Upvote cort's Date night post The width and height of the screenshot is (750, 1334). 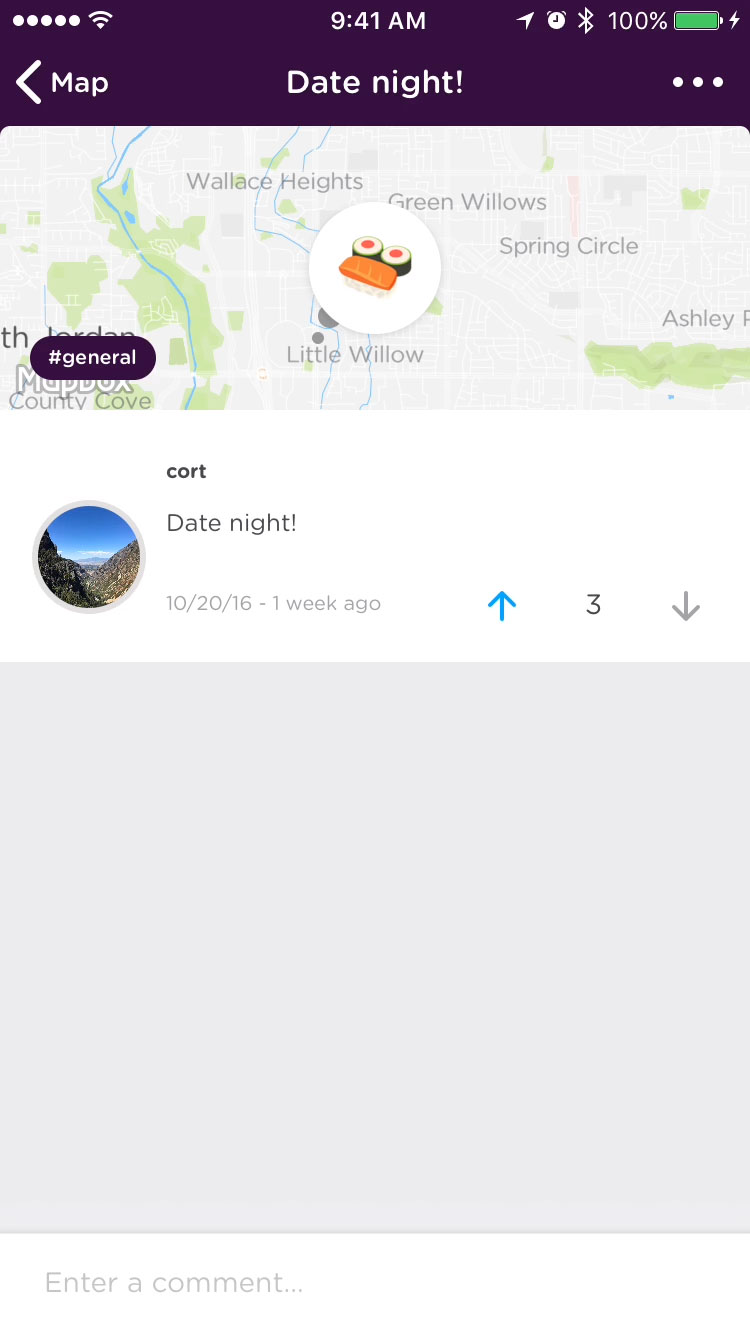pos(502,605)
